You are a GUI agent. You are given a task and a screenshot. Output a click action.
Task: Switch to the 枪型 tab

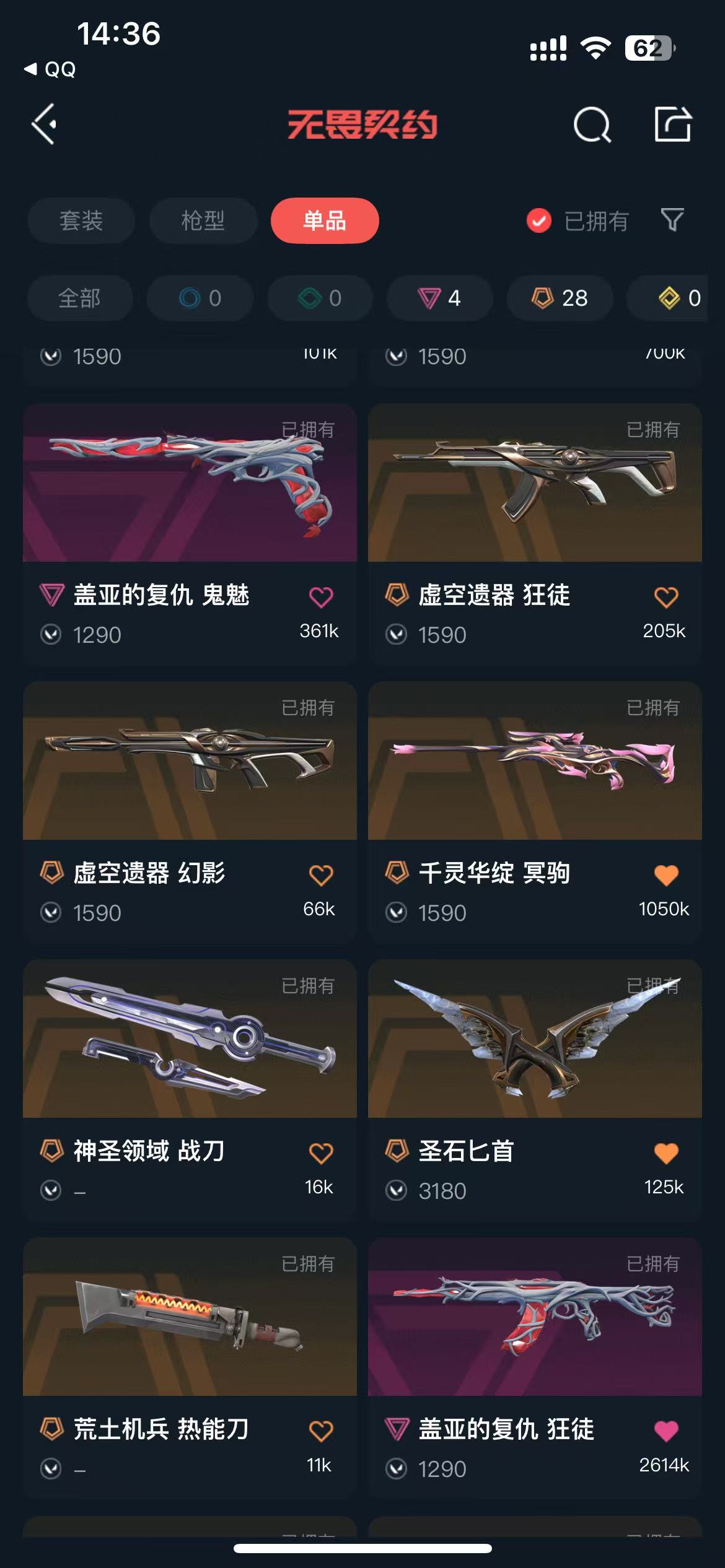point(203,220)
